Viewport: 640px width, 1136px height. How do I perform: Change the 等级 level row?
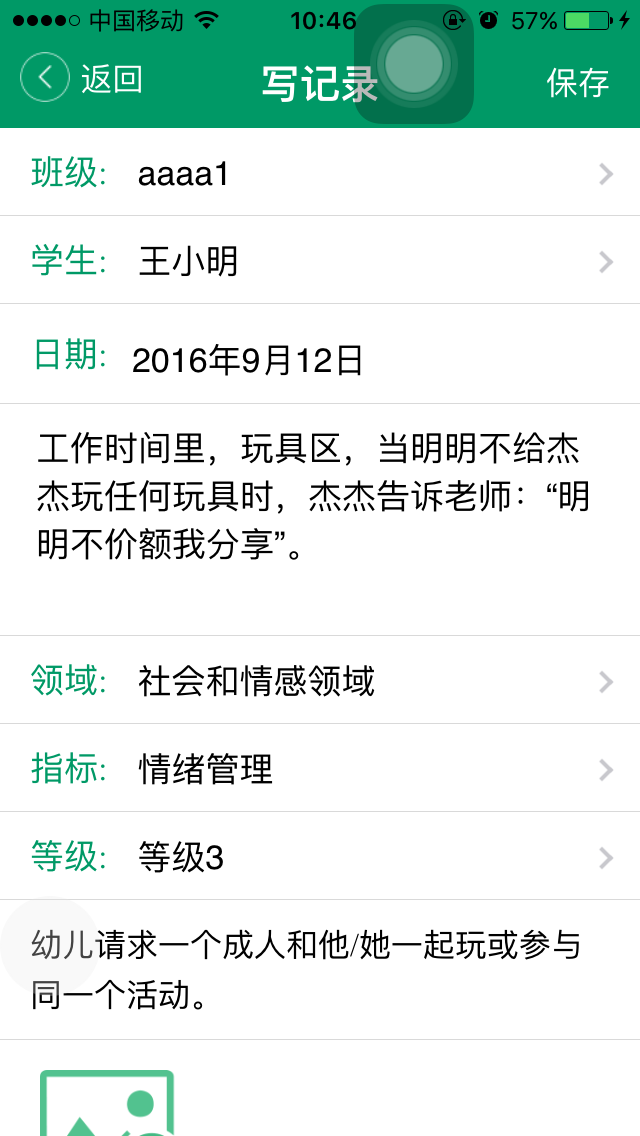(320, 858)
